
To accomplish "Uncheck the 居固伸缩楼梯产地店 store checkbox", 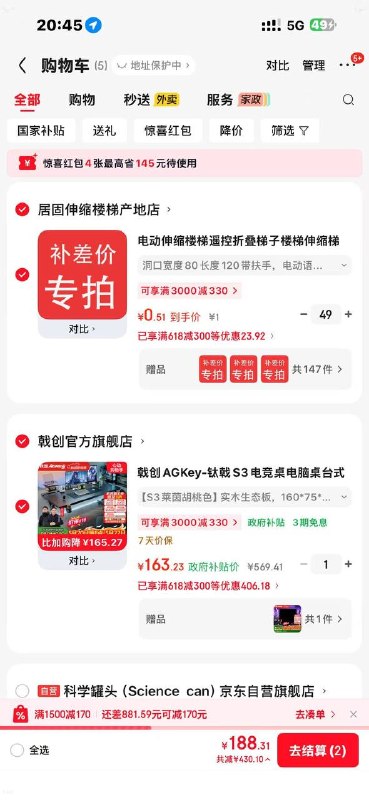I will click(22, 209).
